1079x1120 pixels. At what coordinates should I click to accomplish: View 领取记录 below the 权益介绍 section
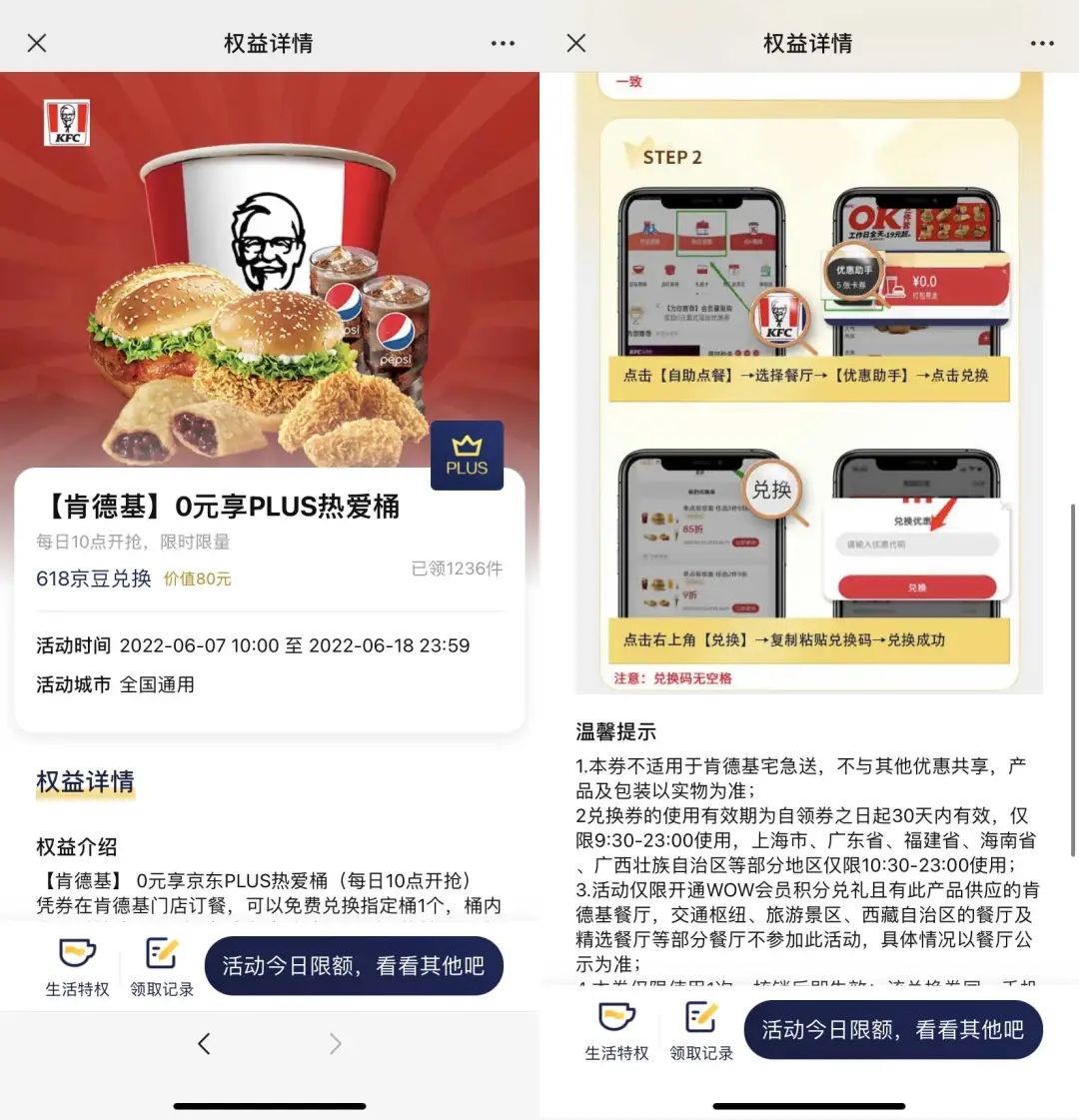(162, 967)
